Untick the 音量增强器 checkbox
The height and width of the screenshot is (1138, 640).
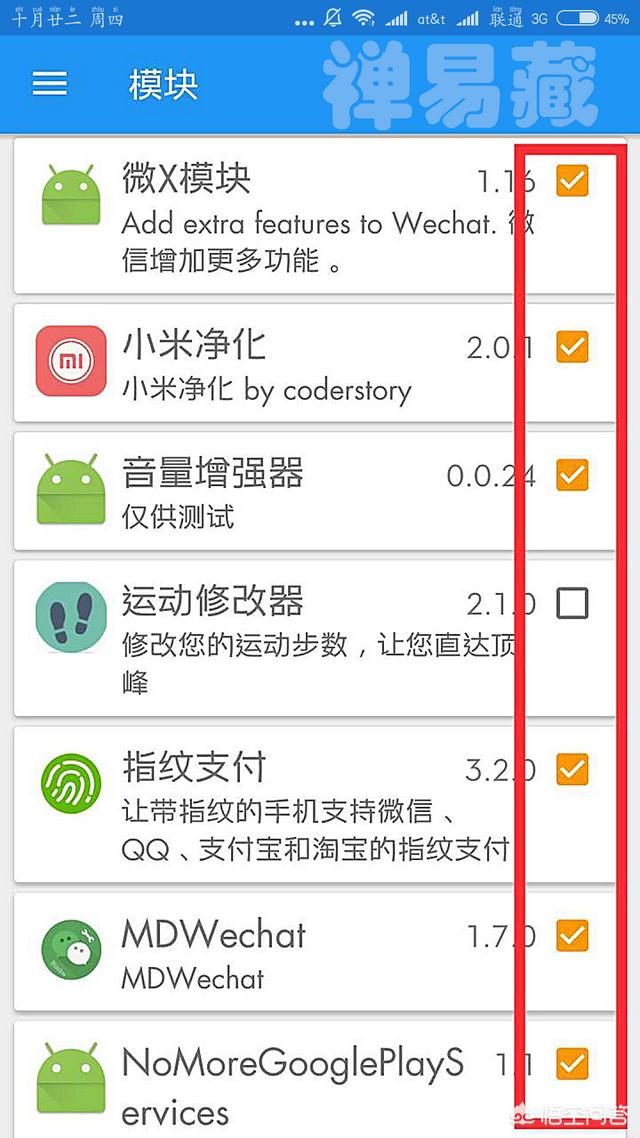pos(573,475)
